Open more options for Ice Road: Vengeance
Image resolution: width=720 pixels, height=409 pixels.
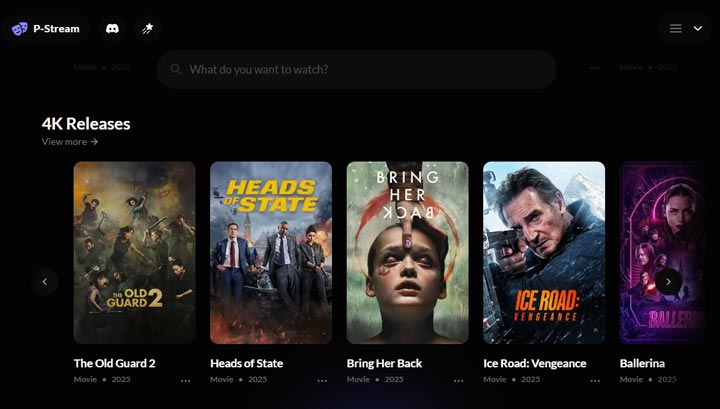click(x=595, y=380)
